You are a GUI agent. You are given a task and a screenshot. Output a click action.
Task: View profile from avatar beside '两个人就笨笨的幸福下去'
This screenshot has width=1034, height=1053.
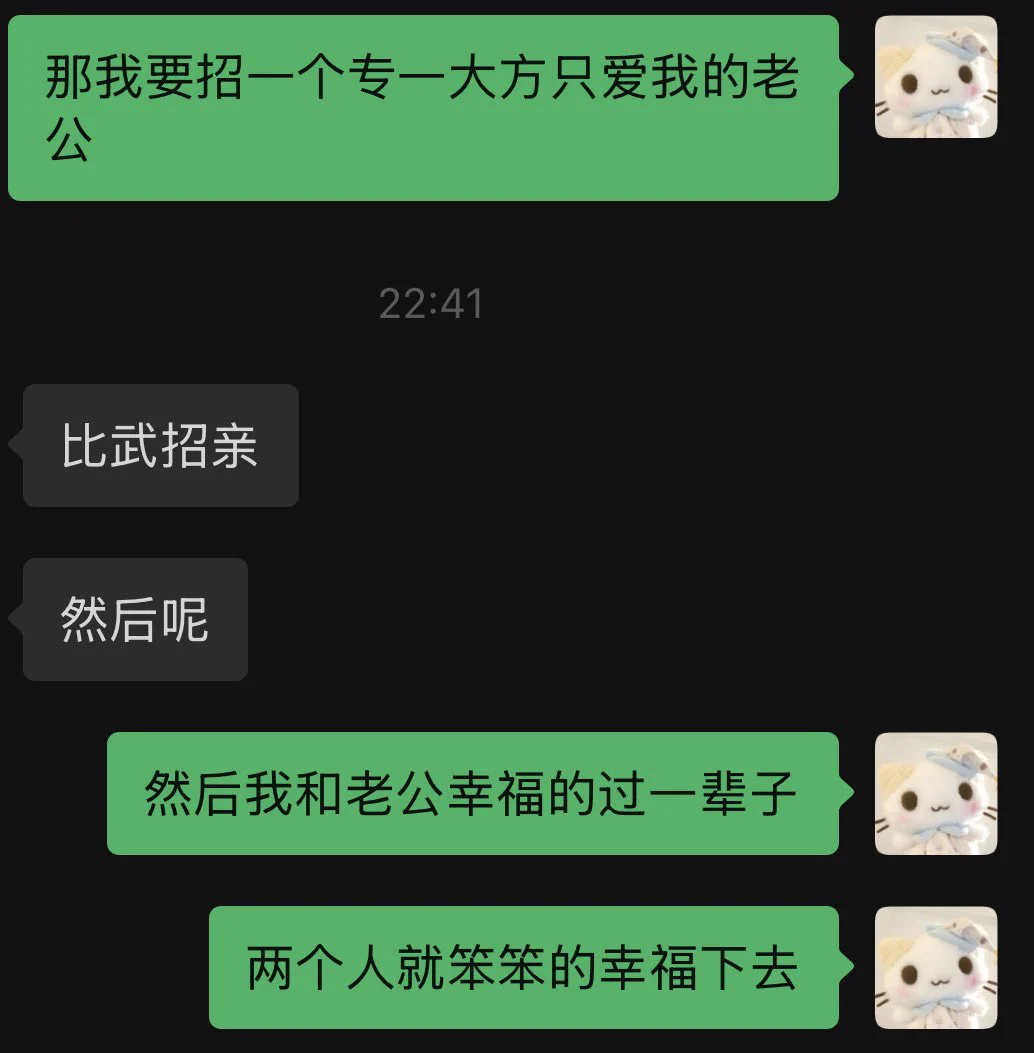(935, 967)
